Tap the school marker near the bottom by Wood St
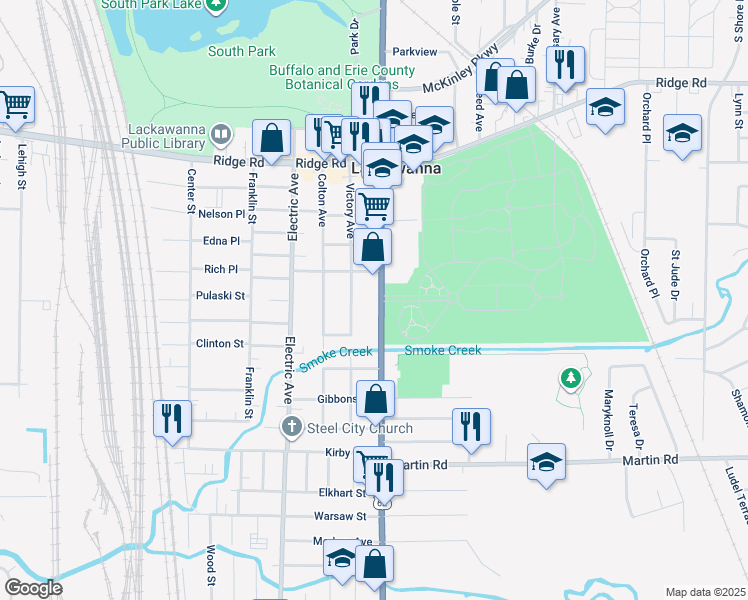 click(342, 560)
